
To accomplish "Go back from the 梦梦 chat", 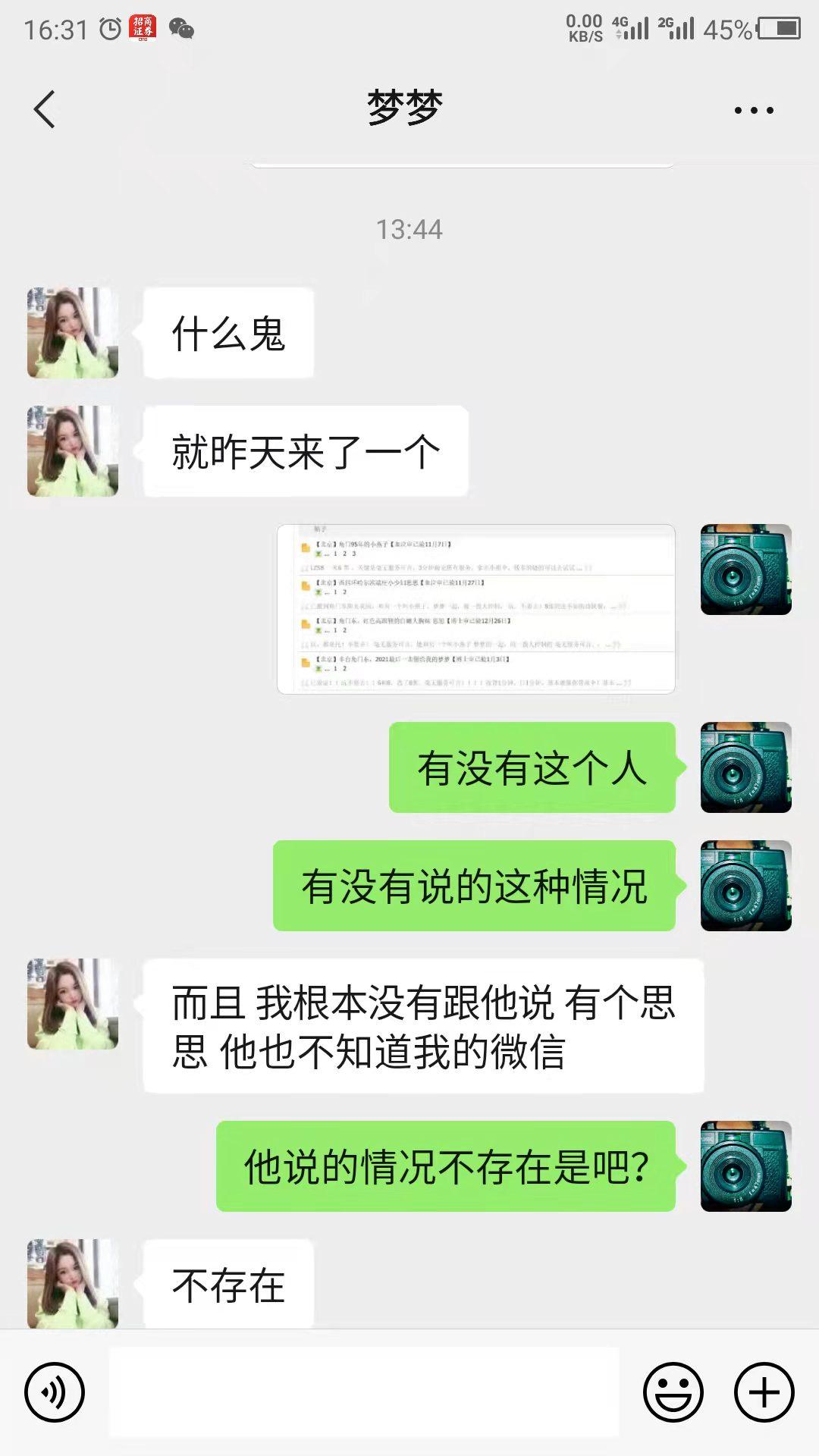I will pyautogui.click(x=45, y=110).
